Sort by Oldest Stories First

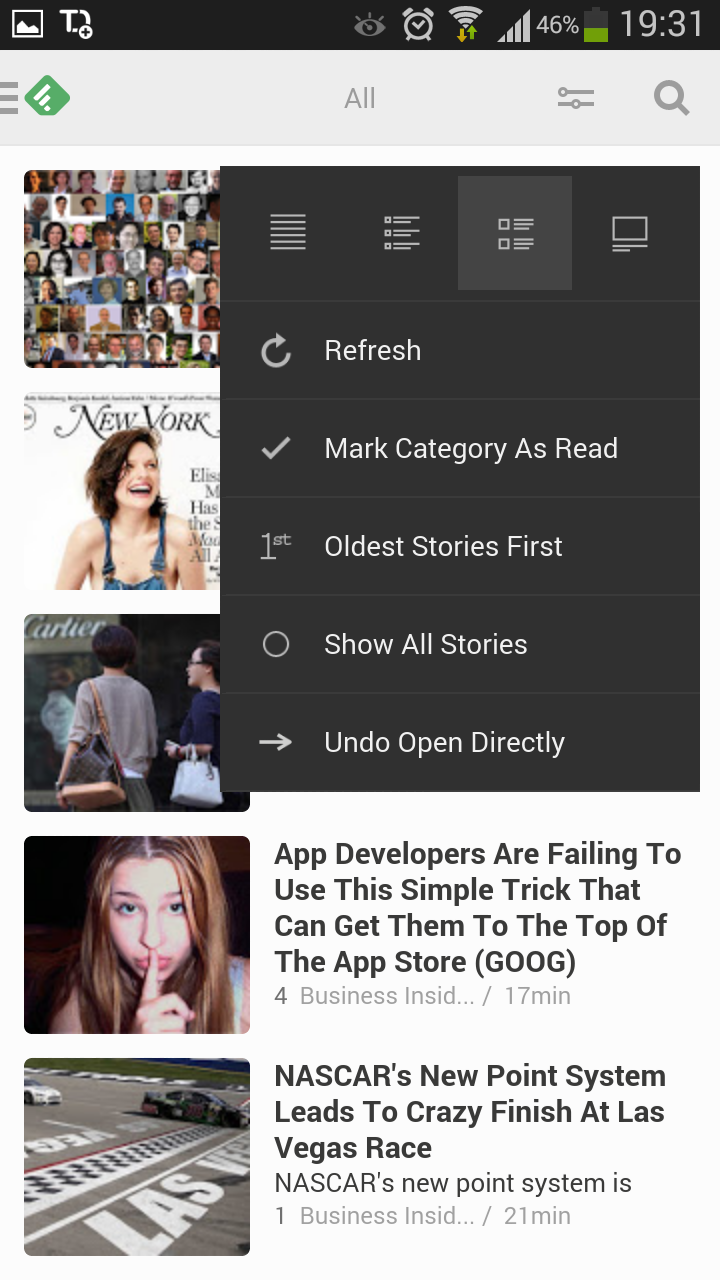click(460, 547)
